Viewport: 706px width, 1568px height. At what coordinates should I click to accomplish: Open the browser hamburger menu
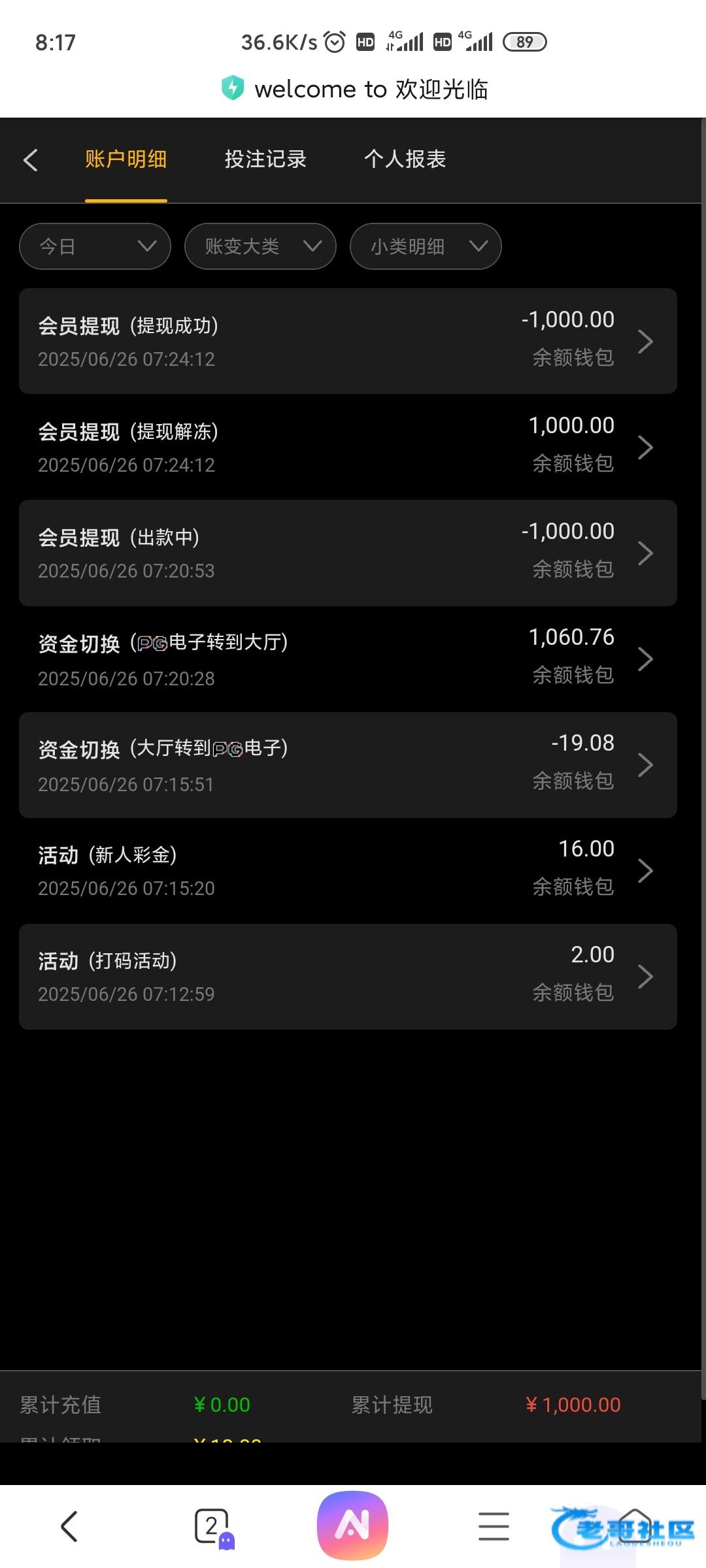click(x=494, y=1526)
